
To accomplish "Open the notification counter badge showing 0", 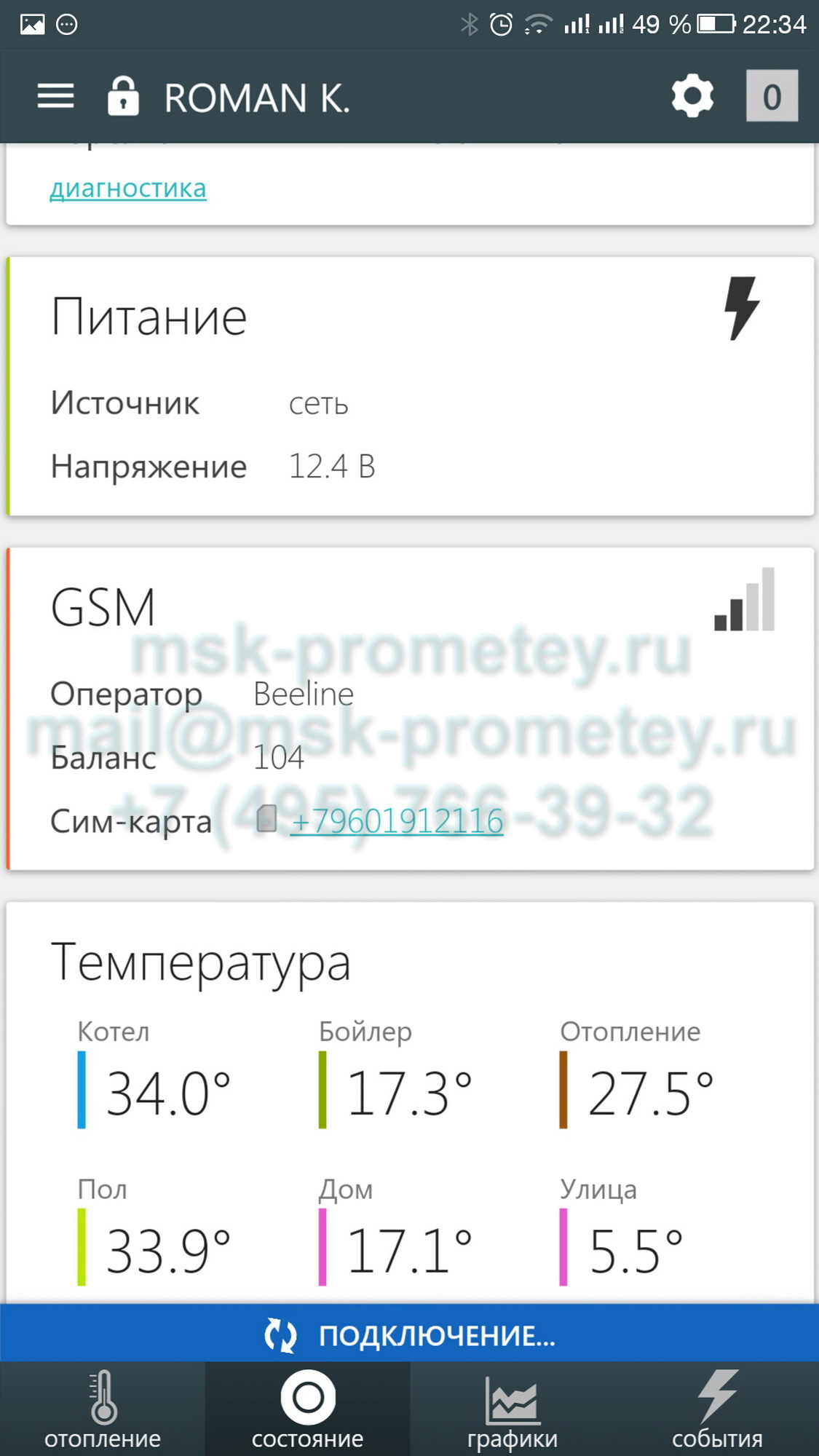I will tap(772, 95).
